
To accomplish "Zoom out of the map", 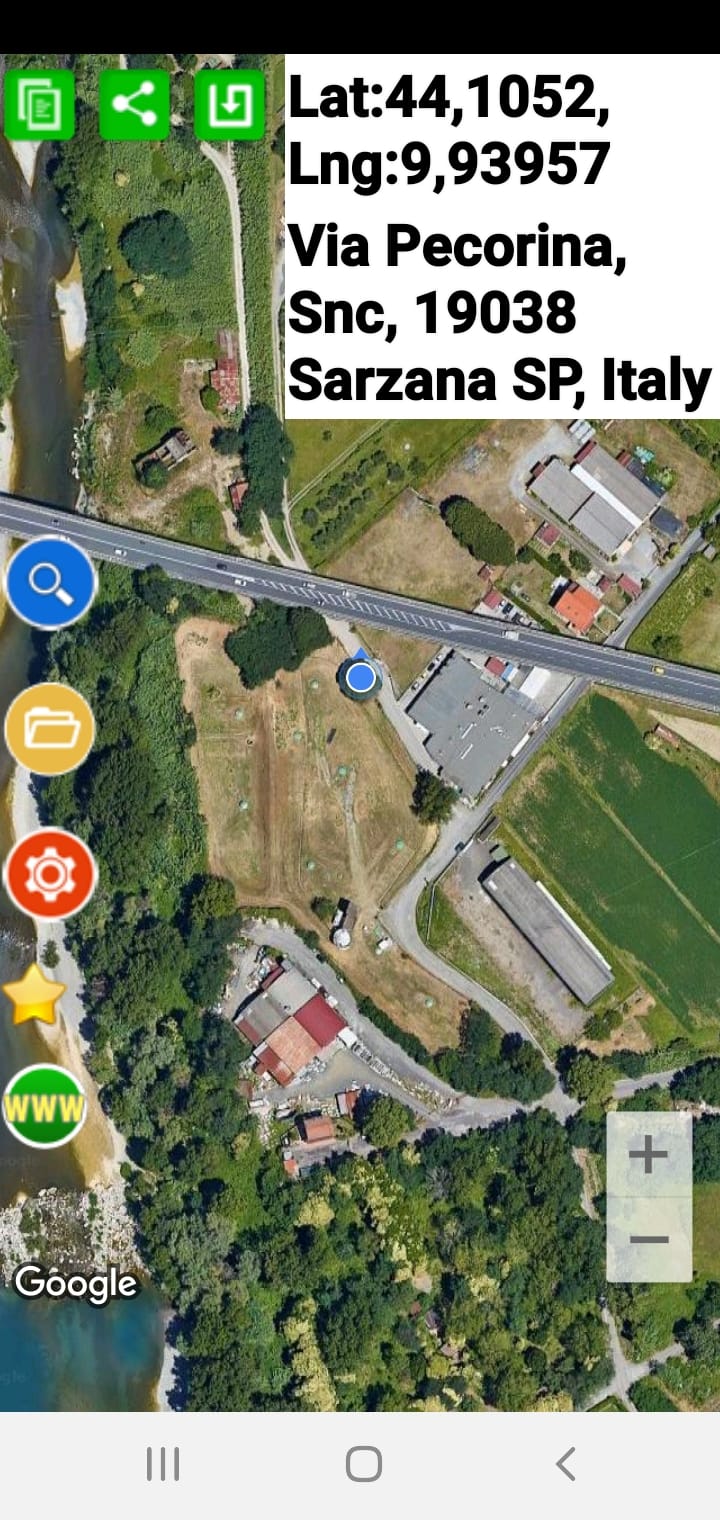I will [x=649, y=1240].
